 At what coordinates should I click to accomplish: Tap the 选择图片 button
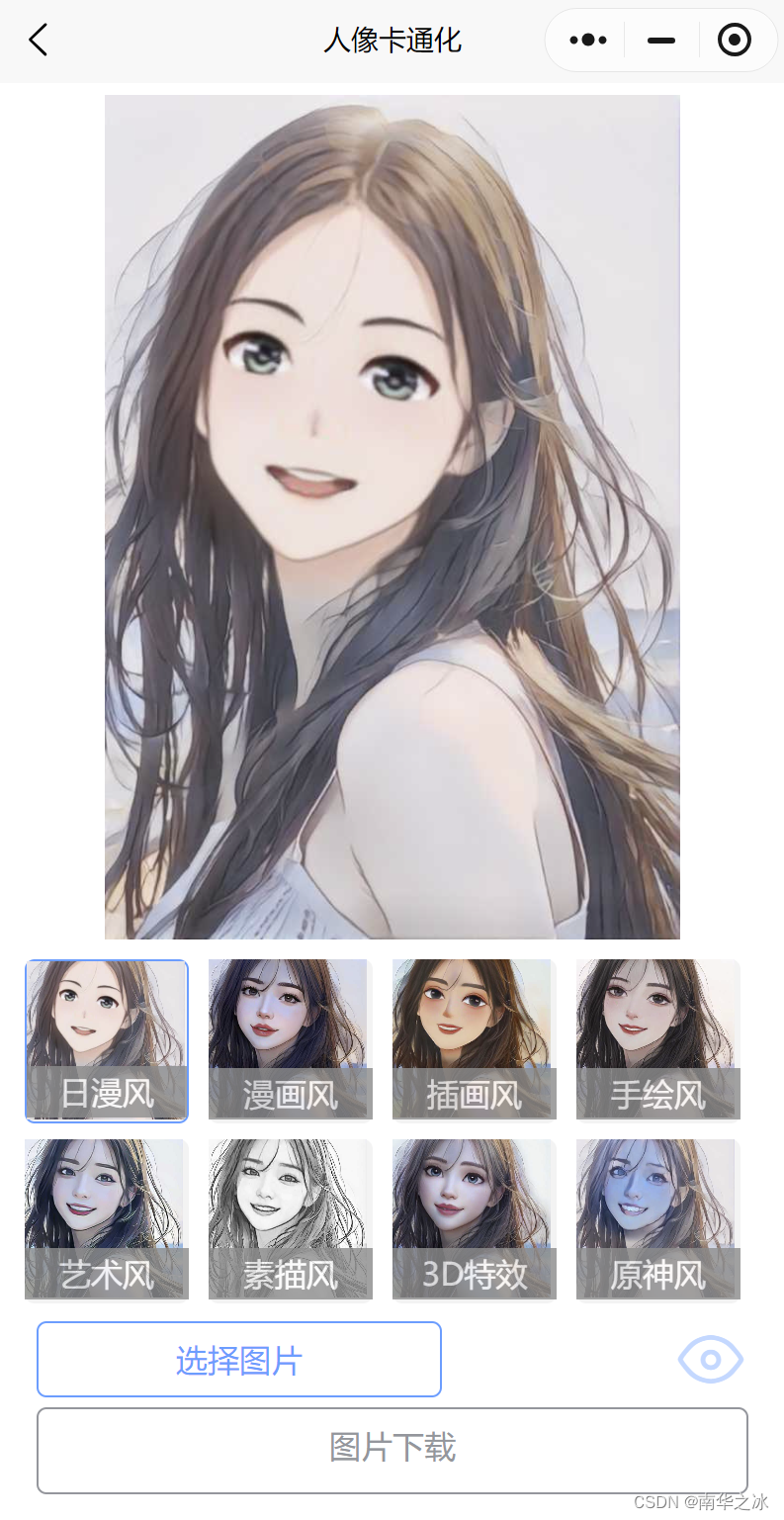pyautogui.click(x=239, y=1360)
